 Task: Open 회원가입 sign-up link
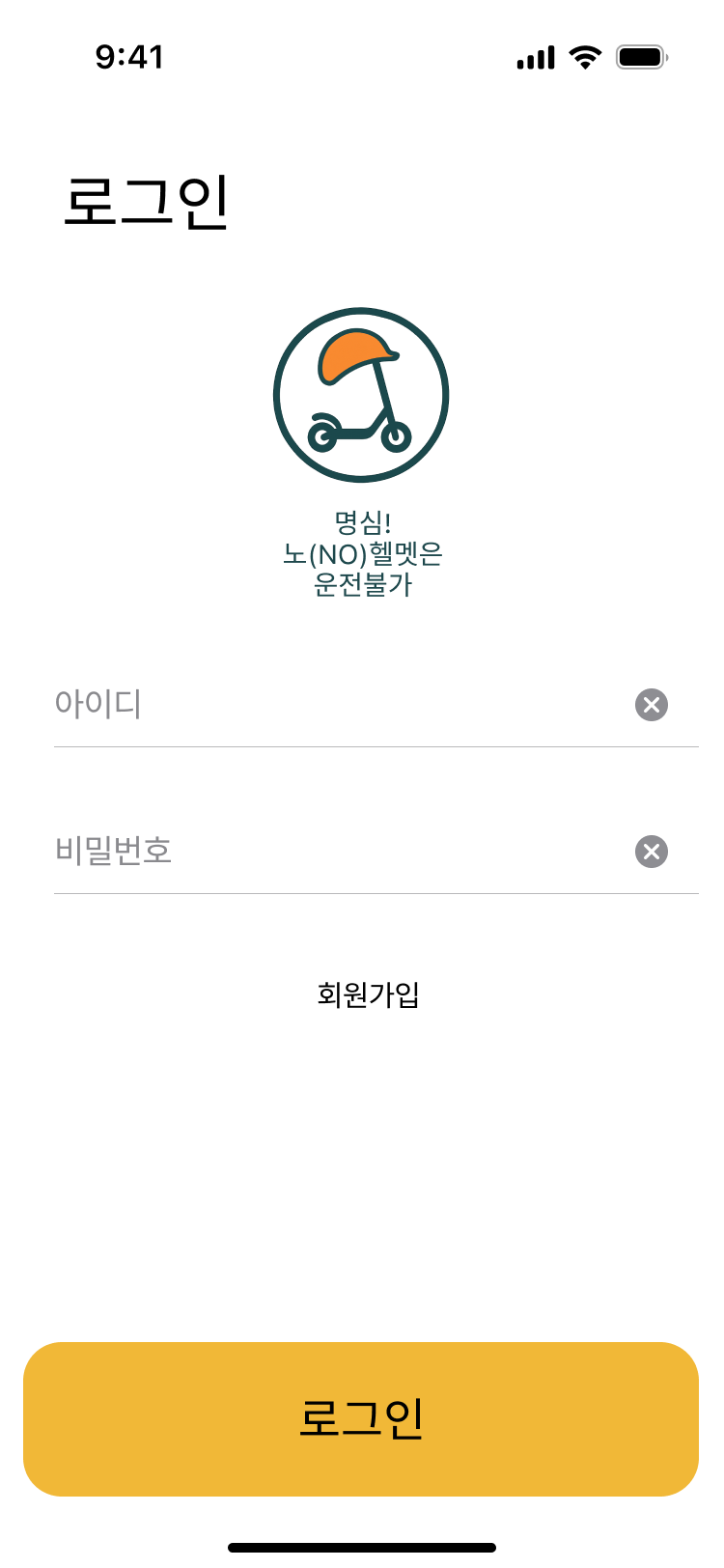(x=368, y=994)
